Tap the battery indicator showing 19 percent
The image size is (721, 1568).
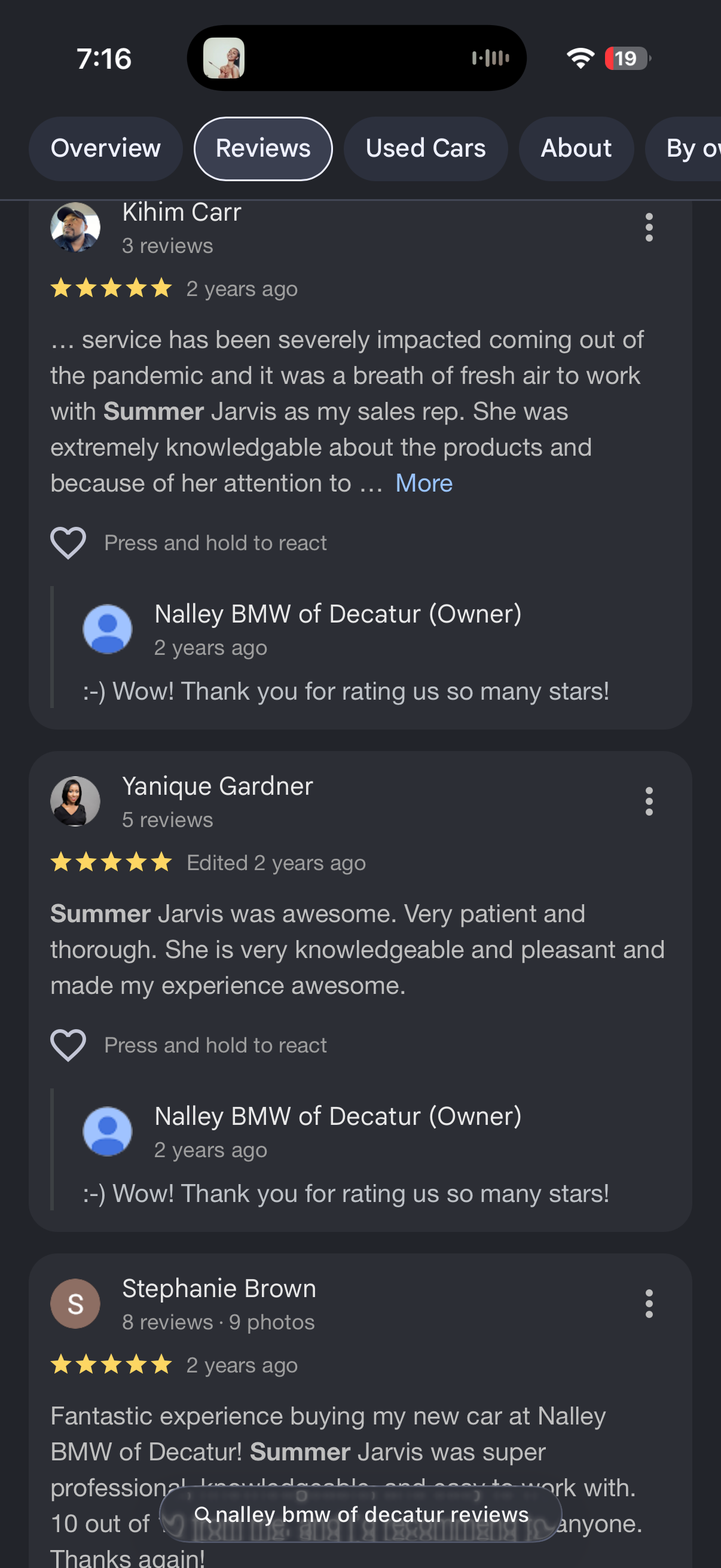click(x=627, y=59)
